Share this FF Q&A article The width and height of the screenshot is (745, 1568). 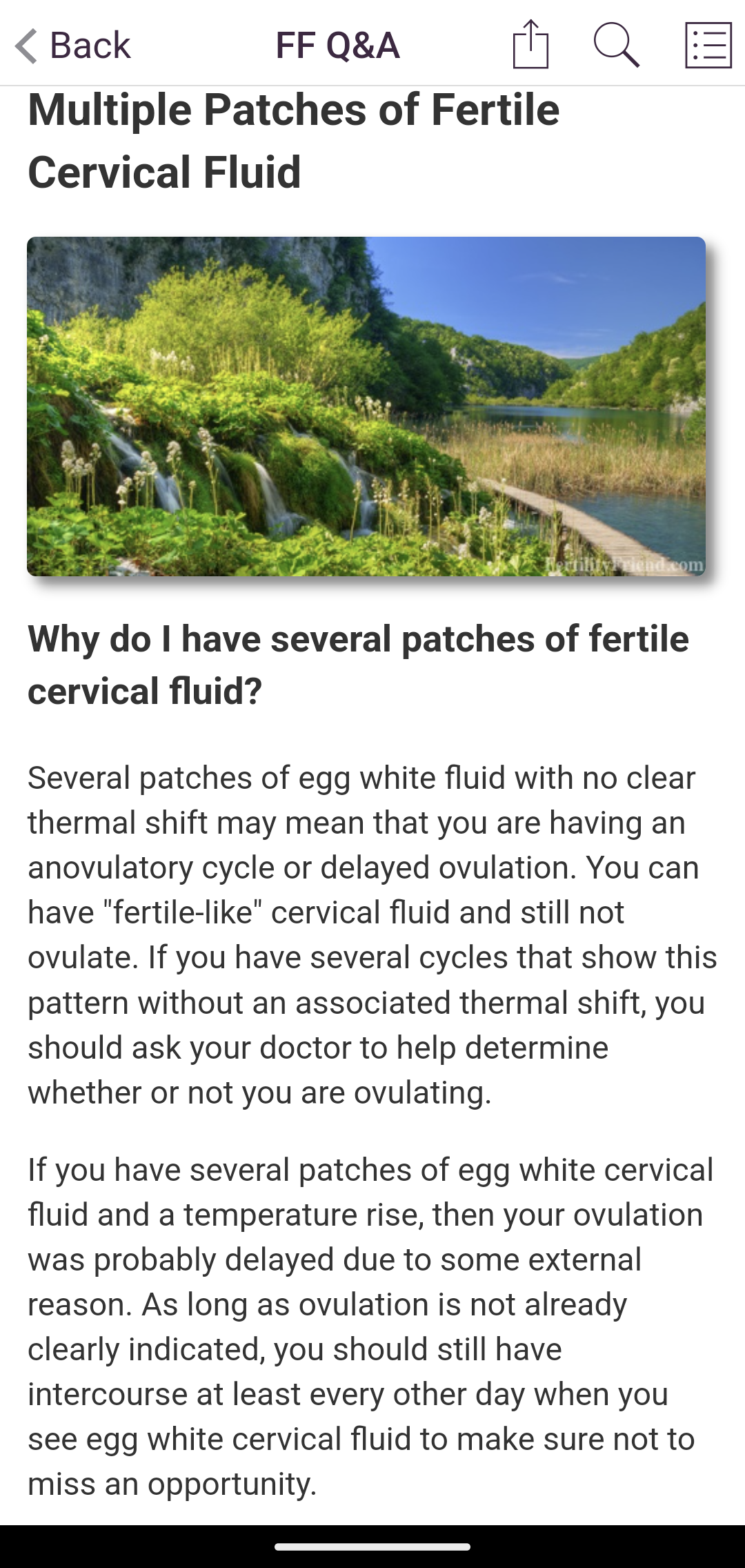coord(530,46)
